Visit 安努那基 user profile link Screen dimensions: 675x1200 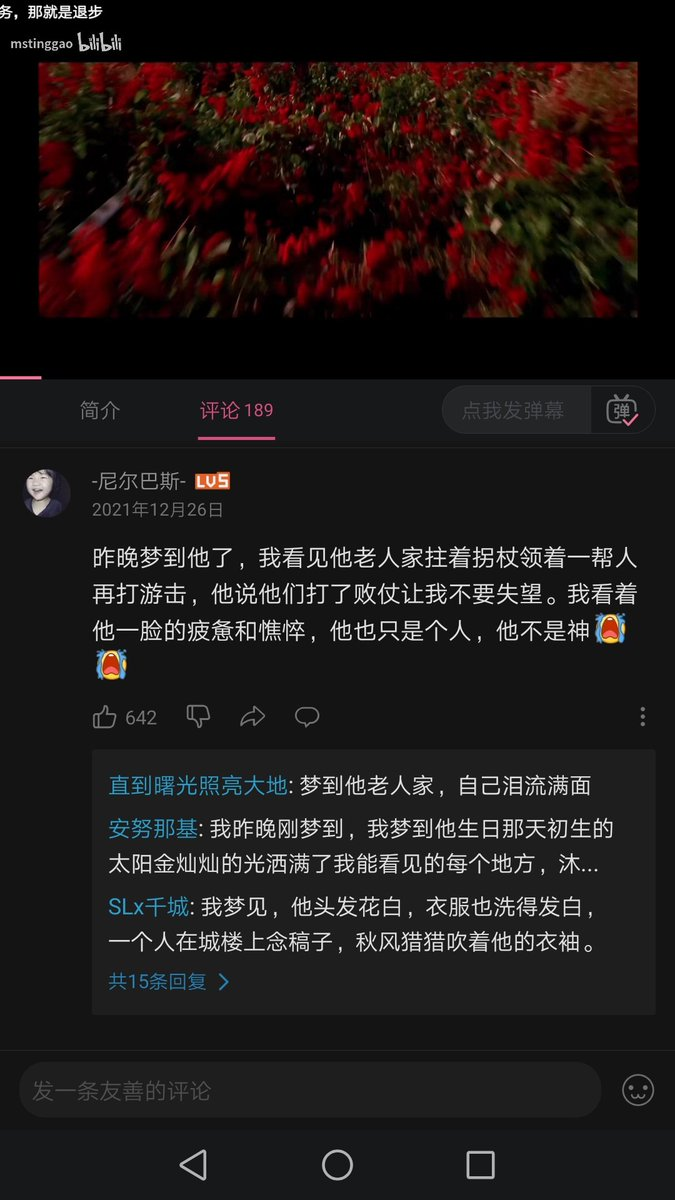coord(155,829)
